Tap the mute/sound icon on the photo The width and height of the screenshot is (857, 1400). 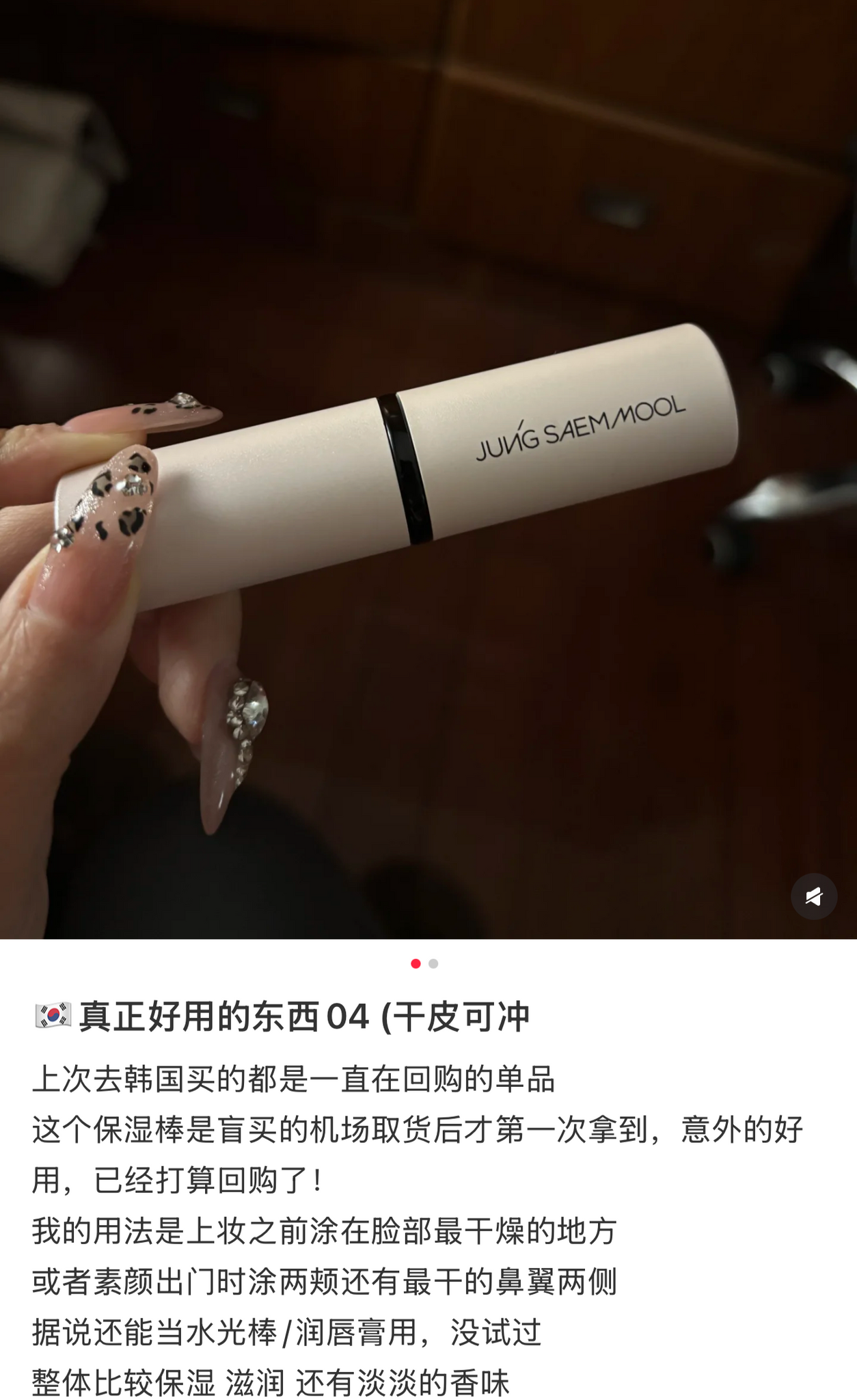click(813, 896)
